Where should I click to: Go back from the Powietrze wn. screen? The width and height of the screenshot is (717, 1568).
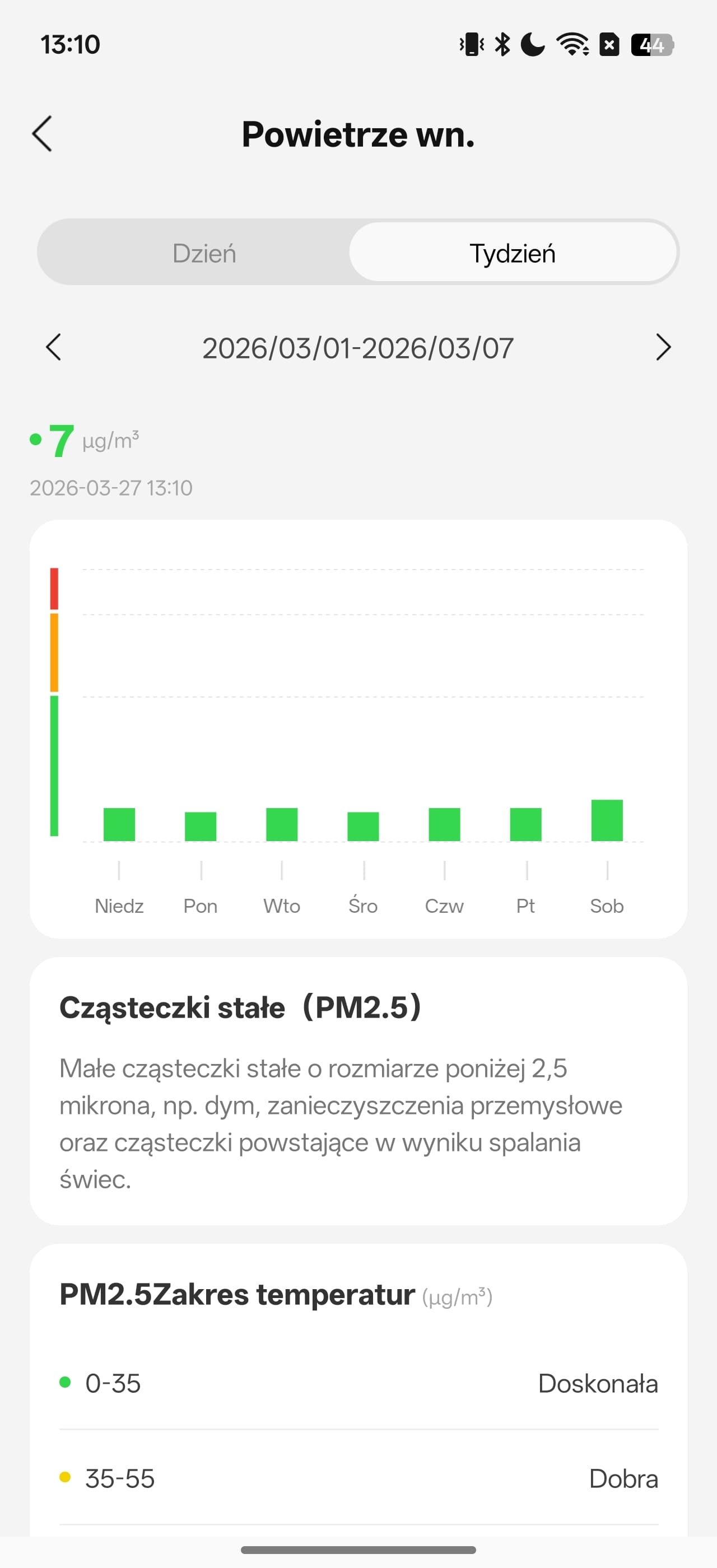click(x=42, y=133)
